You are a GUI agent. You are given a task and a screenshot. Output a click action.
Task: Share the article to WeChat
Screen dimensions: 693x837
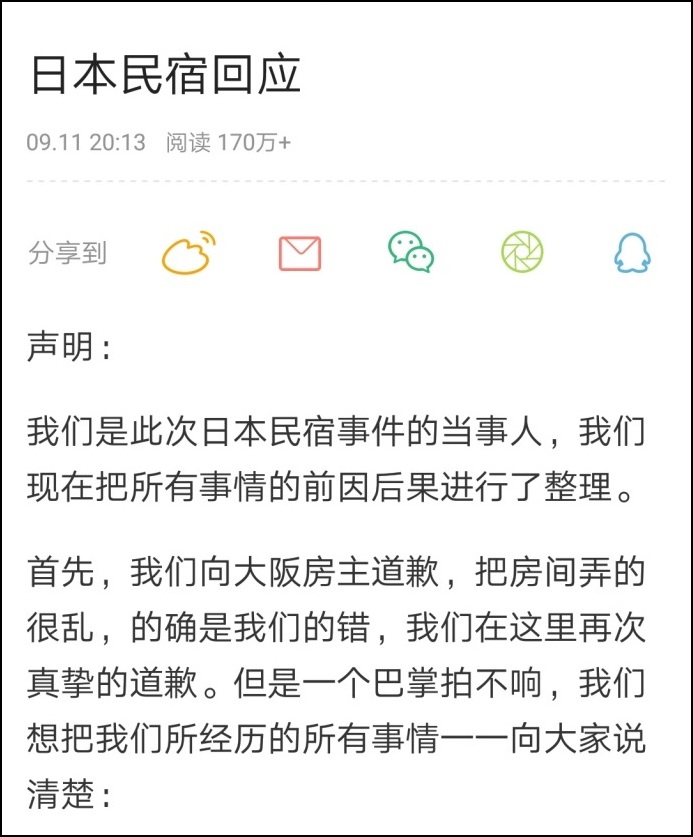coord(410,253)
